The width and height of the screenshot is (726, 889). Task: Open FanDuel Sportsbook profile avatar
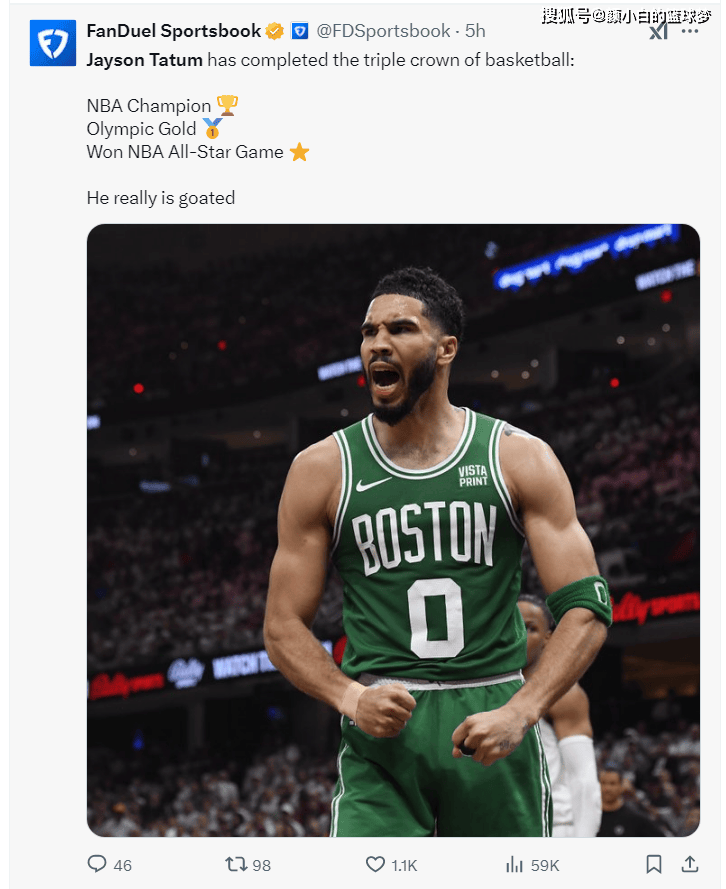pos(52,42)
